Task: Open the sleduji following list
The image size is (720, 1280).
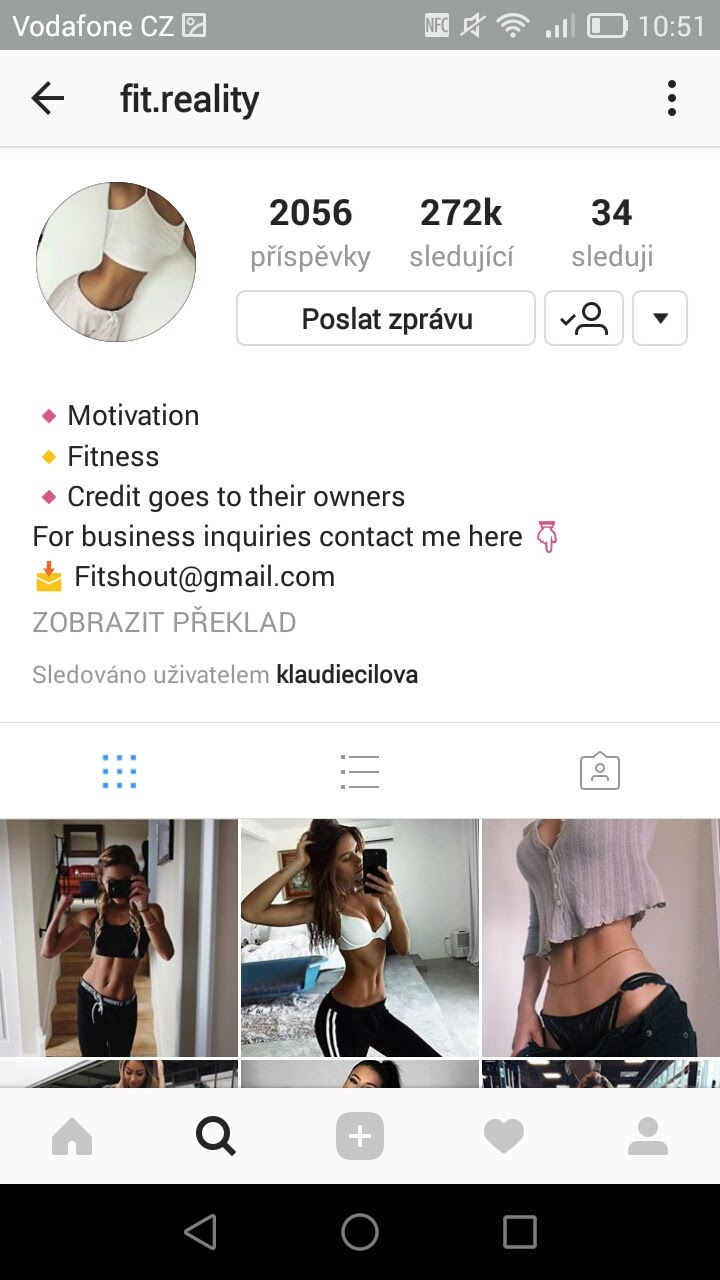Action: click(611, 232)
